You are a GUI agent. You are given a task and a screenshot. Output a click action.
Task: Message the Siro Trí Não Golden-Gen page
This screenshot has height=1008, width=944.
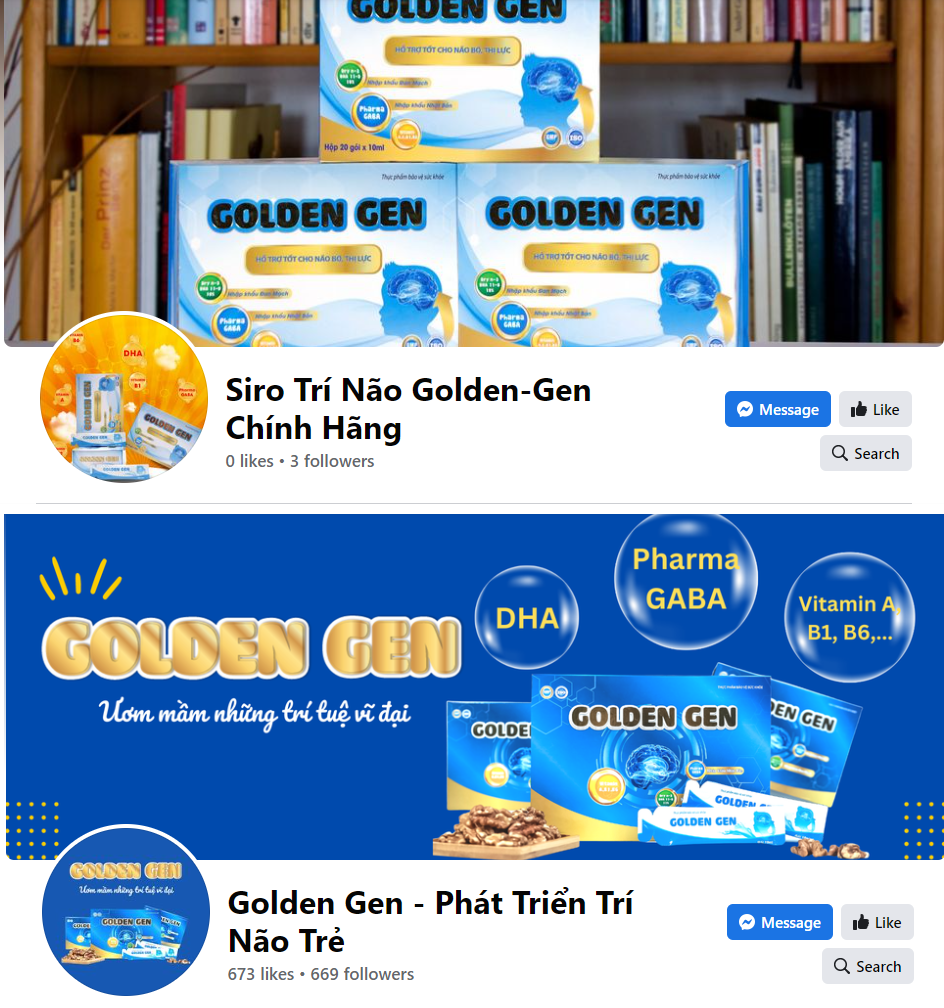777,409
